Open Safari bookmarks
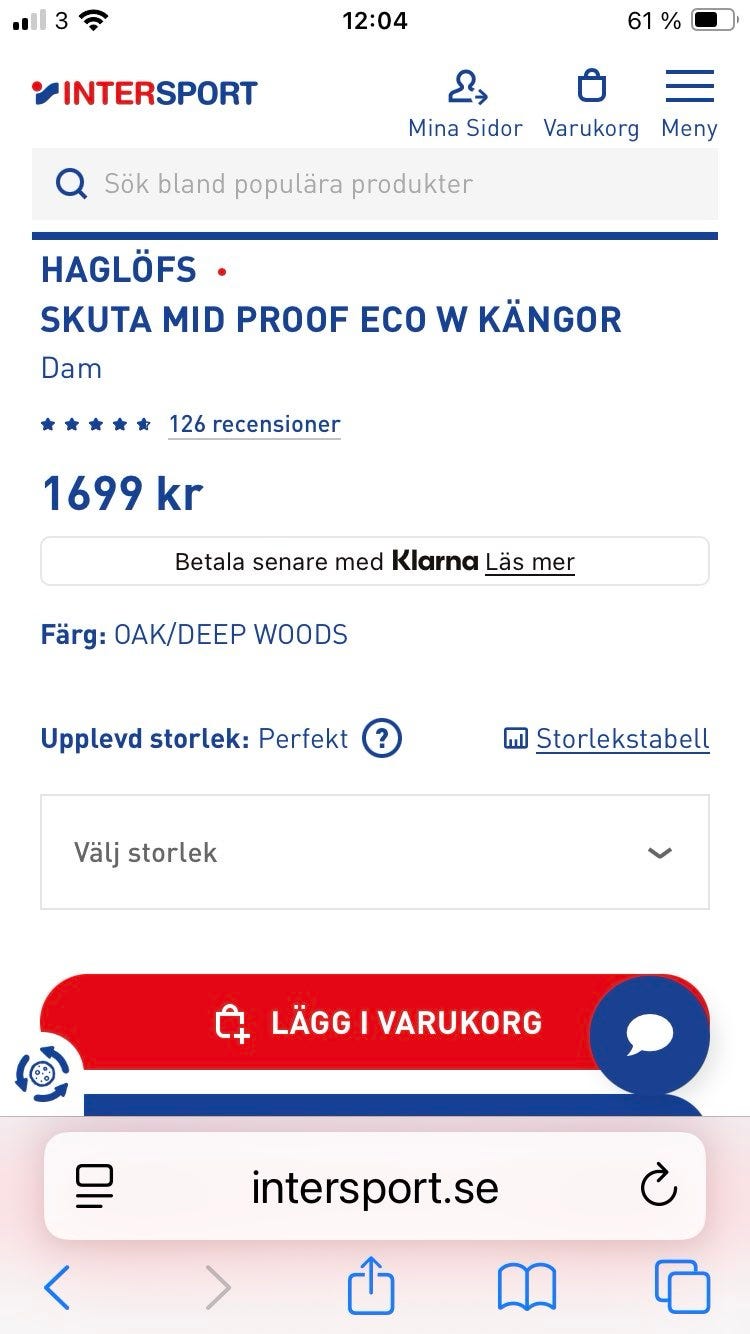750x1334 pixels. click(527, 1287)
